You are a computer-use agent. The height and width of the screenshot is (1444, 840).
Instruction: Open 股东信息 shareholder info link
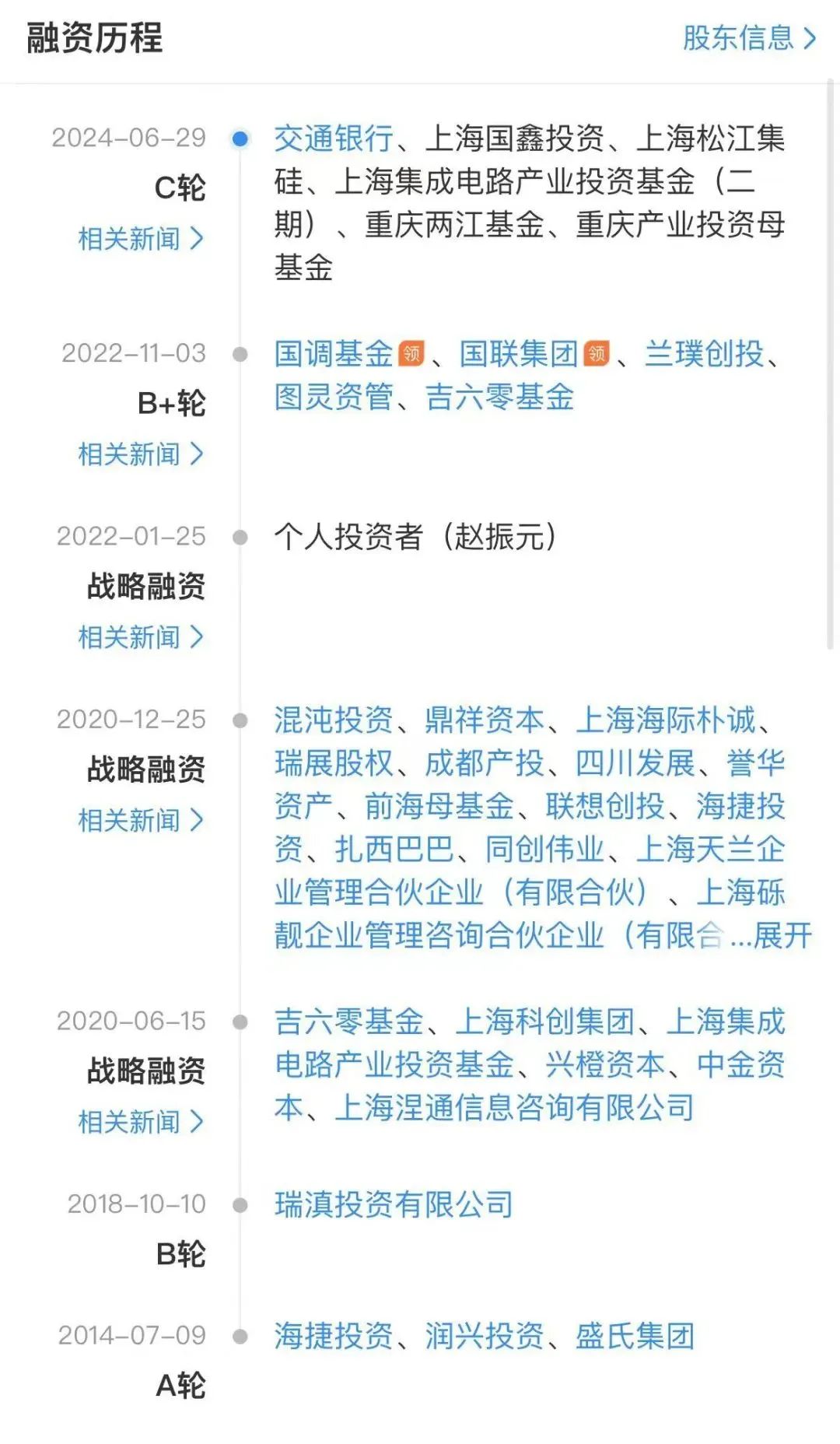click(750, 38)
